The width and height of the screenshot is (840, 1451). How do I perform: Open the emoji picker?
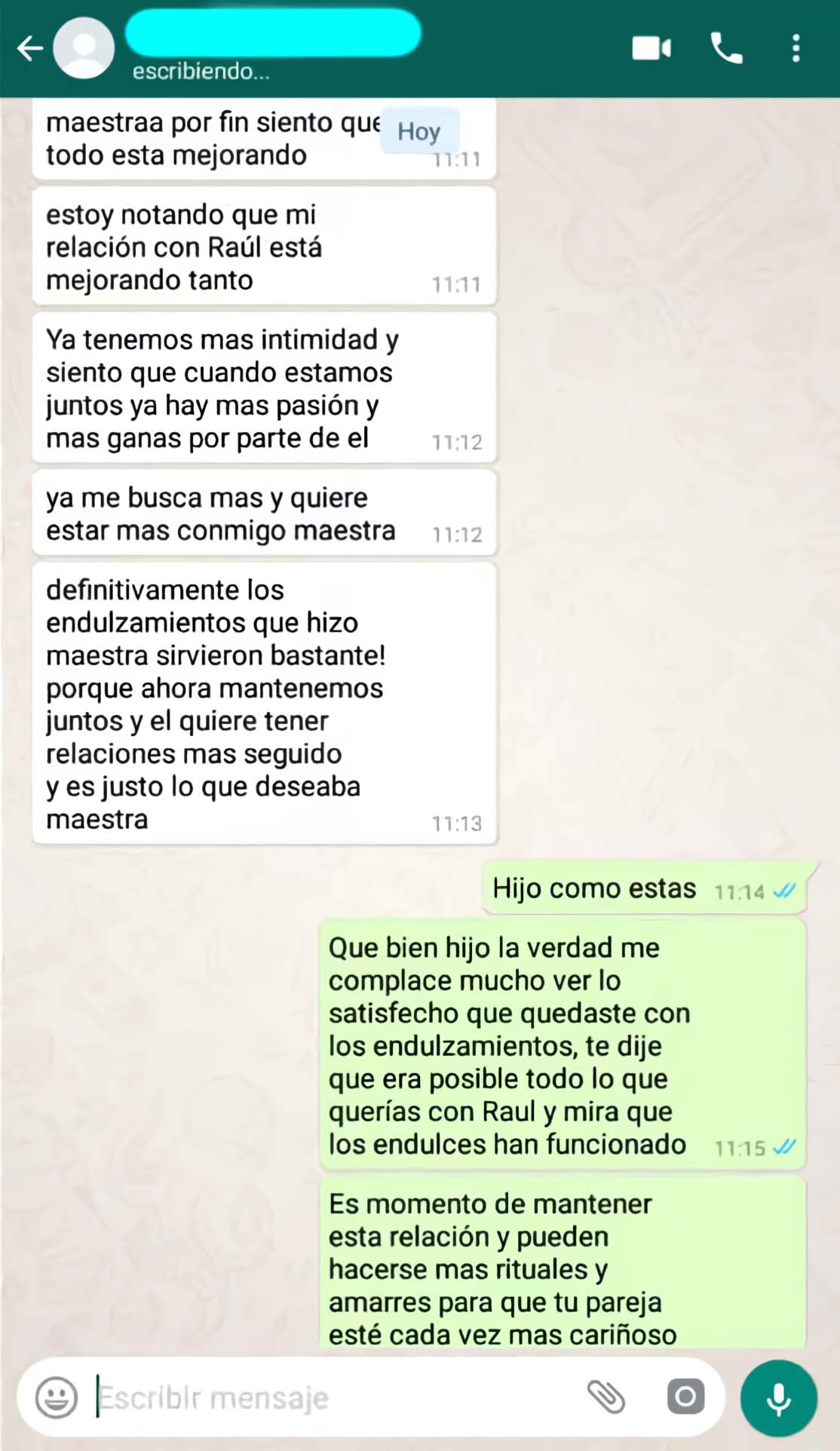(57, 1397)
